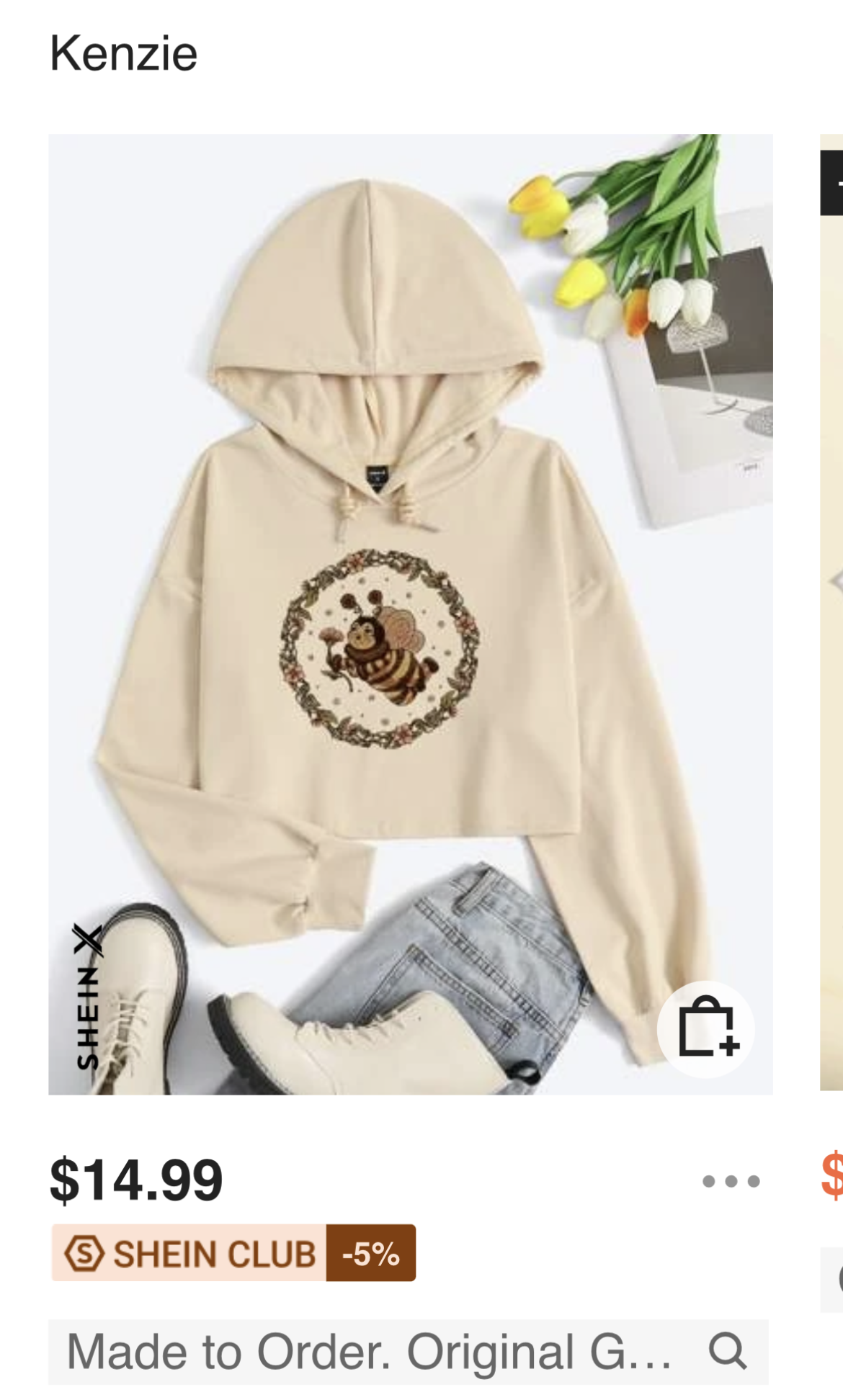The height and width of the screenshot is (1400, 843).
Task: Open the bee hoodie product image
Action: coord(410,614)
